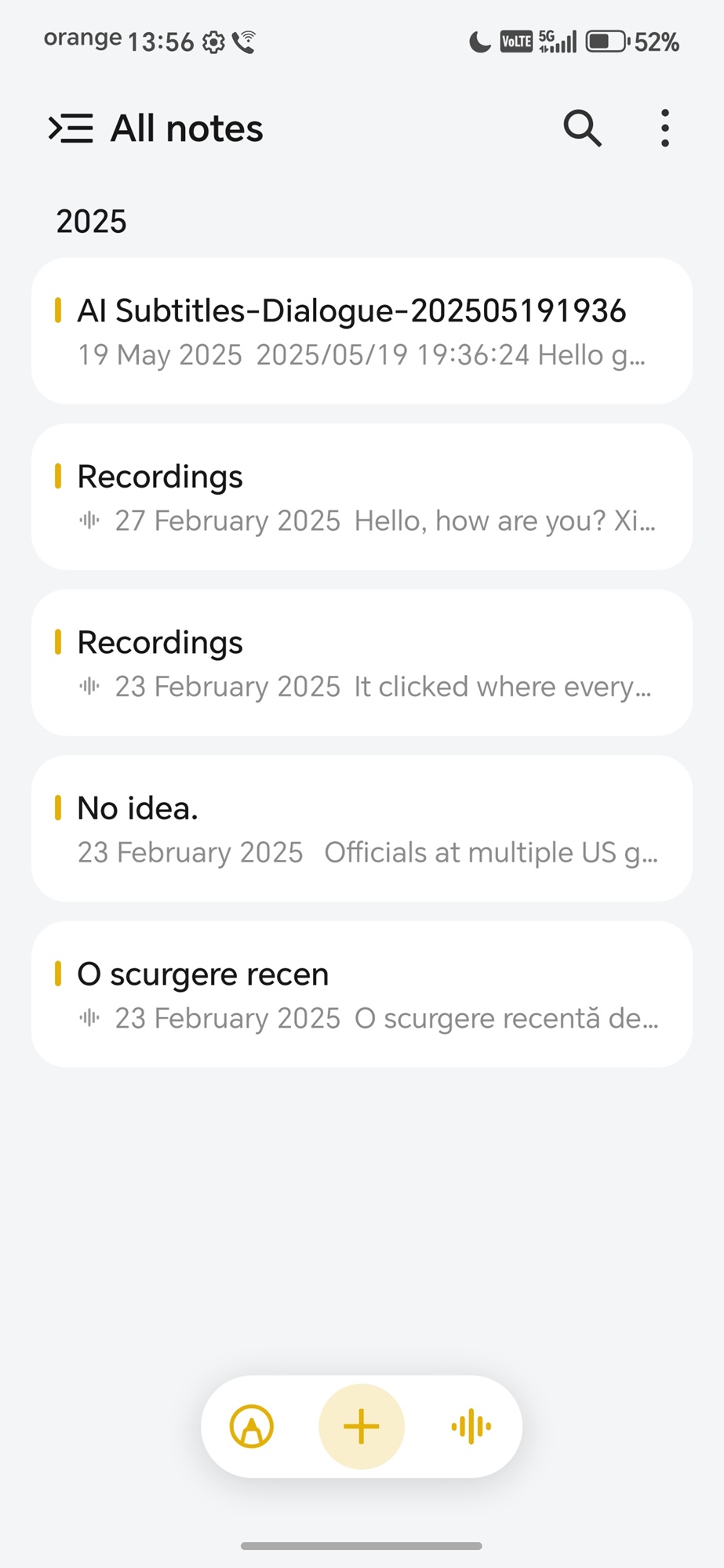Start a handwriting note with pen icon
The height and width of the screenshot is (1568, 724).
[252, 1426]
